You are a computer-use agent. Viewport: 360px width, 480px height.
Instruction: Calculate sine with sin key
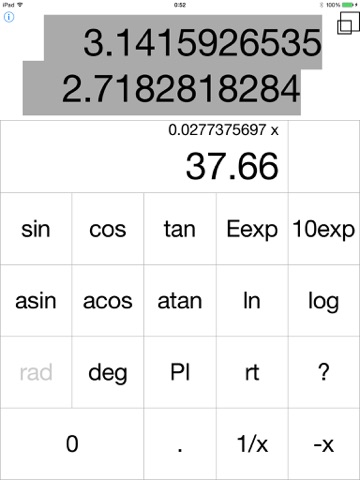(36, 229)
